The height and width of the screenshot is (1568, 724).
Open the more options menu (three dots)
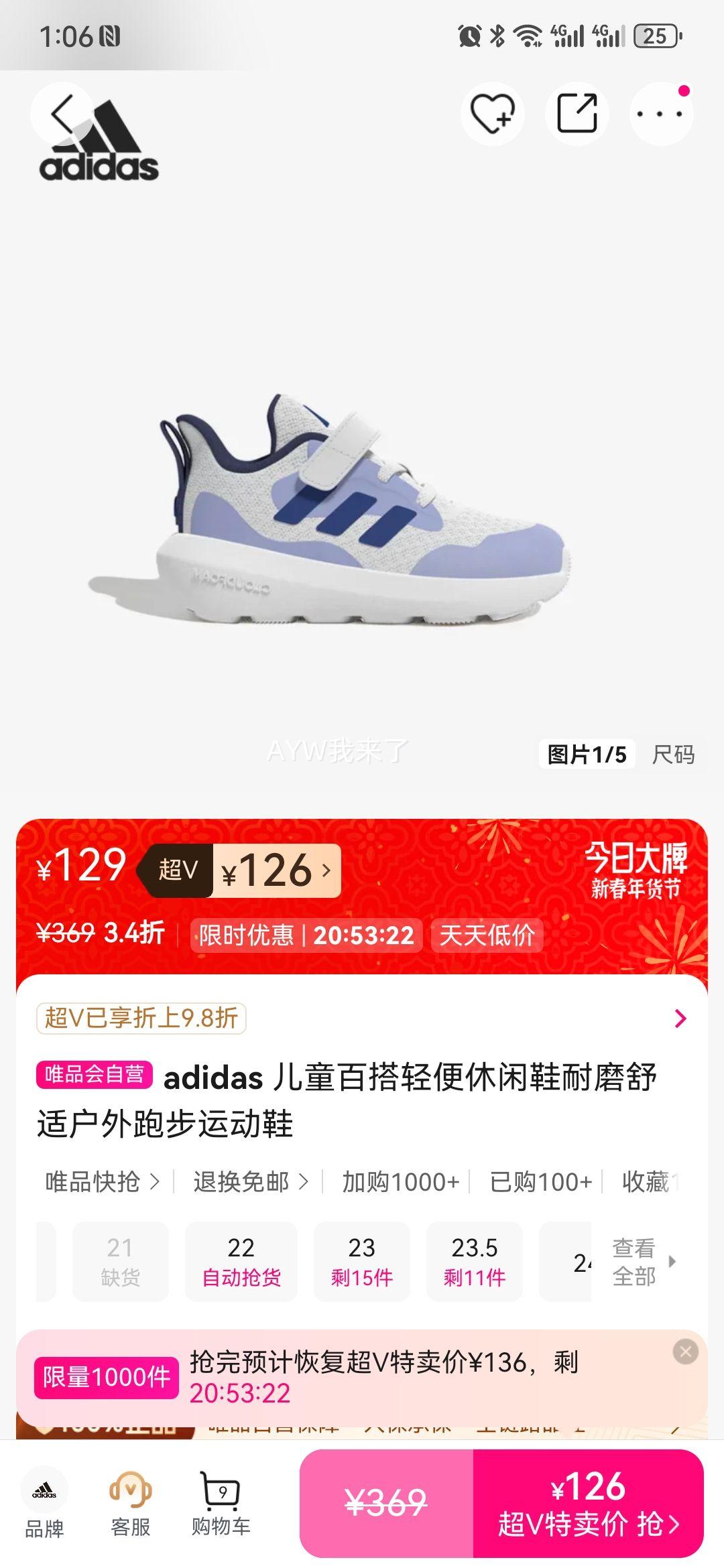660,113
